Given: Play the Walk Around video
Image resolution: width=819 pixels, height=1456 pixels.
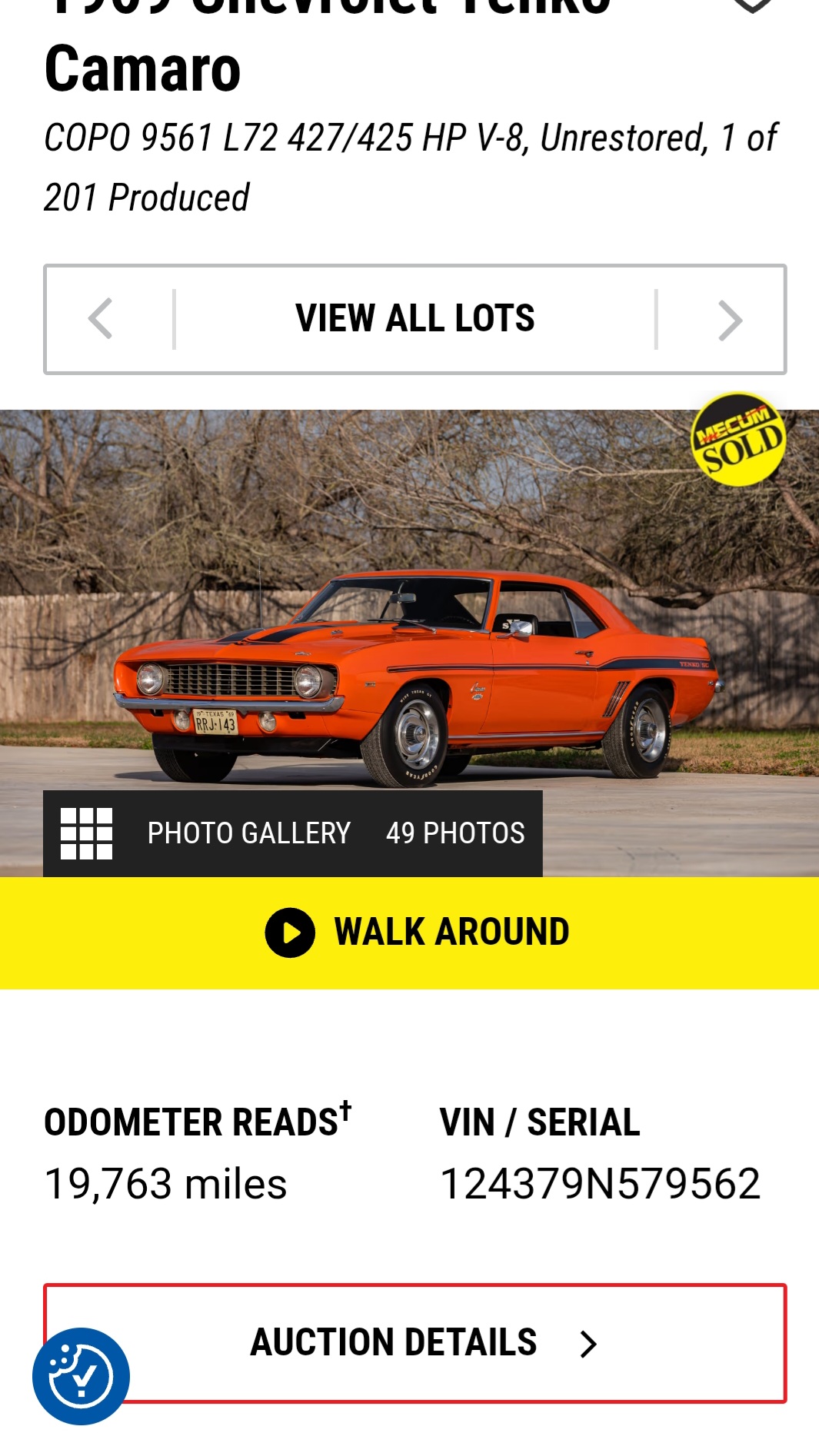Looking at the screenshot, I should [x=415, y=932].
